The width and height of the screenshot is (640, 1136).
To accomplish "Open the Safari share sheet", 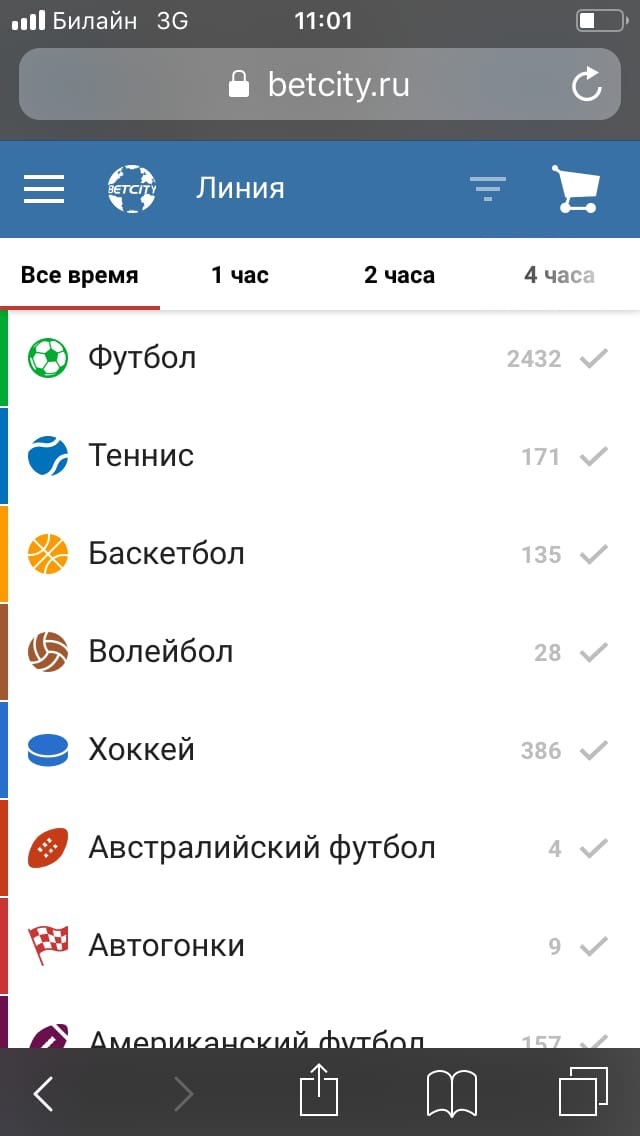I will click(x=320, y=1093).
